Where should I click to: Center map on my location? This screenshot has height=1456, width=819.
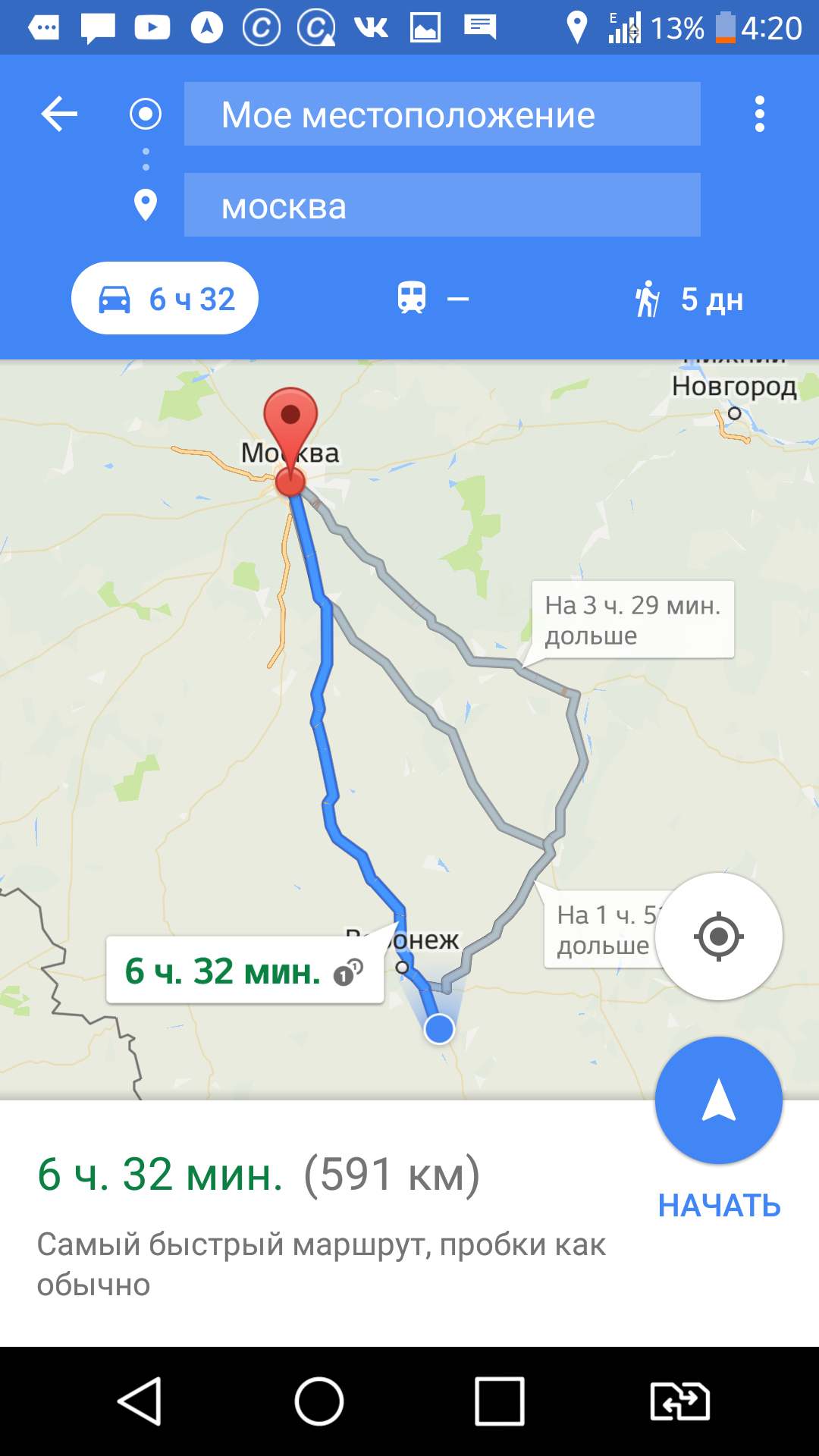coord(718,937)
